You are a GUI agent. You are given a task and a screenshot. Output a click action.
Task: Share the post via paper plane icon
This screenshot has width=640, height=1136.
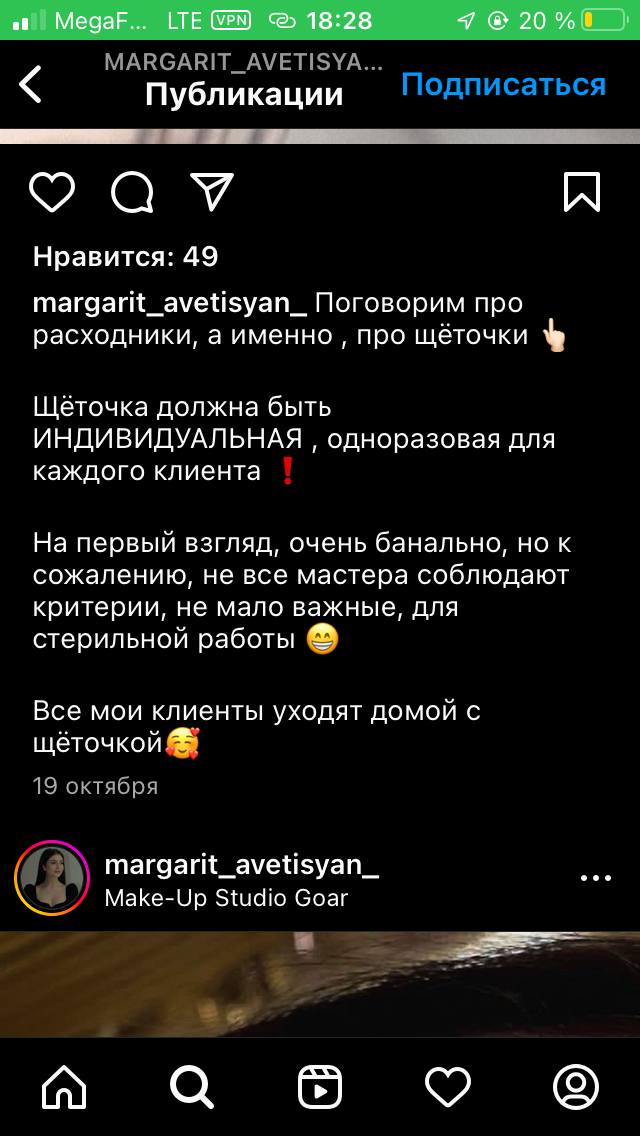[x=212, y=193]
